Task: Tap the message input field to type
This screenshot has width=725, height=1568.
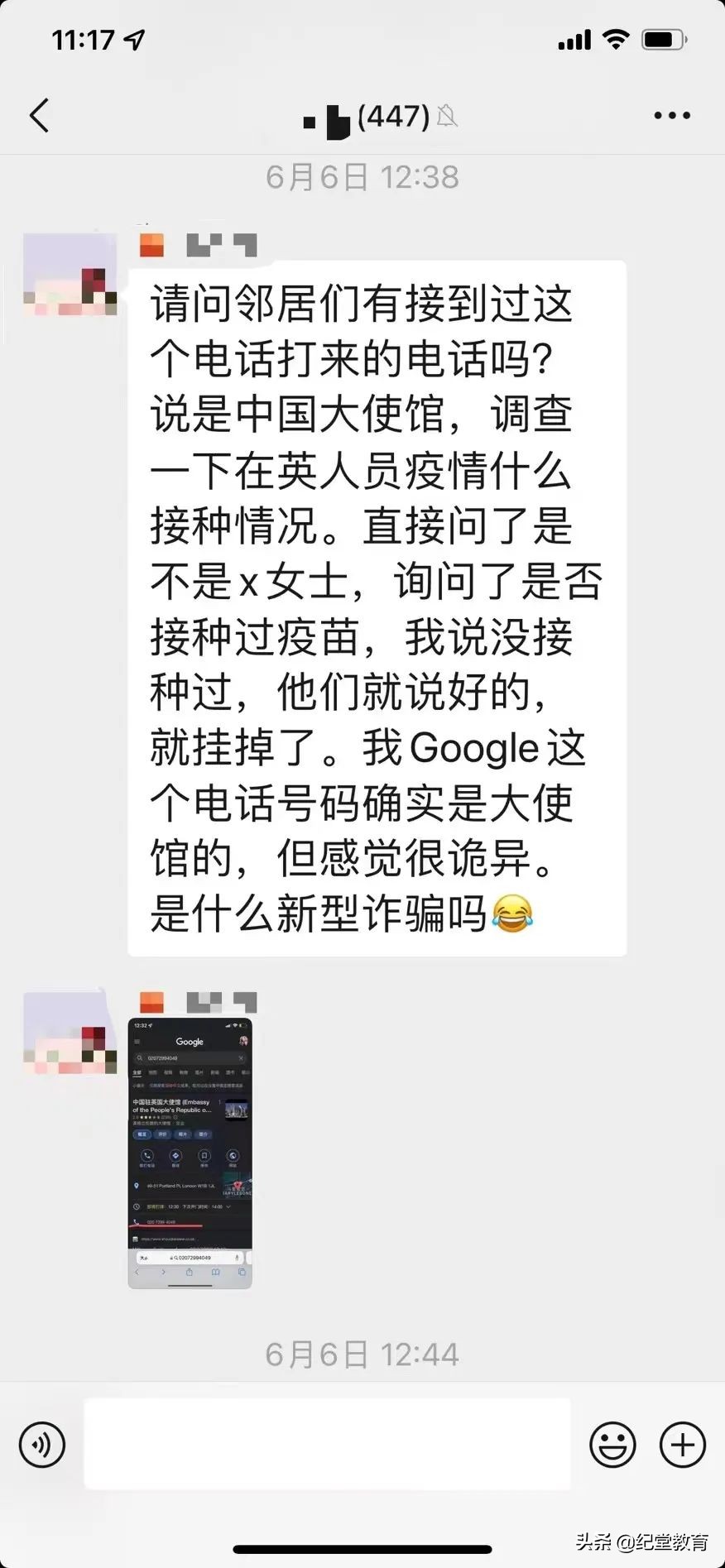Action: pyautogui.click(x=327, y=1445)
